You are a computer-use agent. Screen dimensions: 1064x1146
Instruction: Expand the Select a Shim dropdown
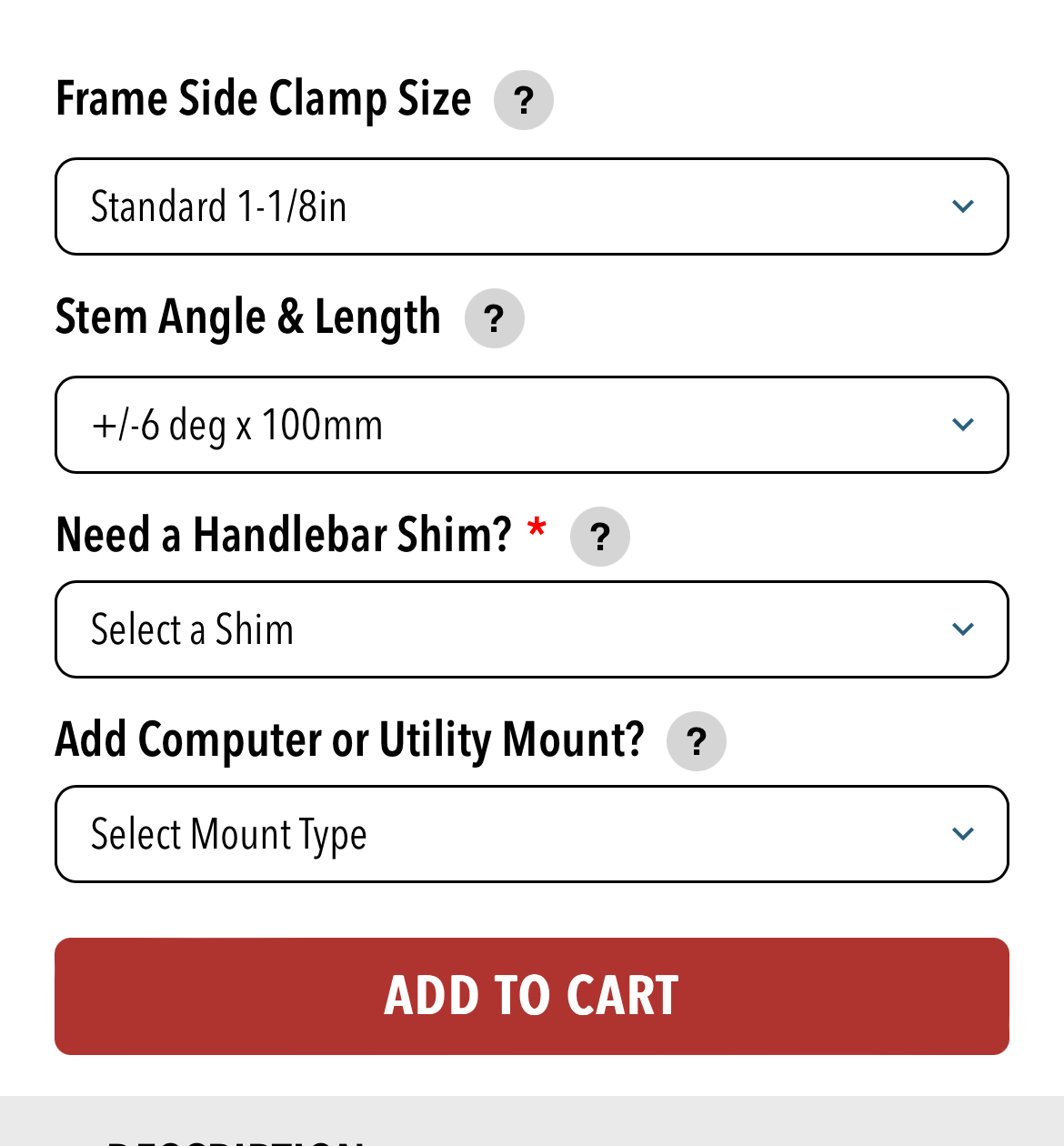[x=531, y=629]
